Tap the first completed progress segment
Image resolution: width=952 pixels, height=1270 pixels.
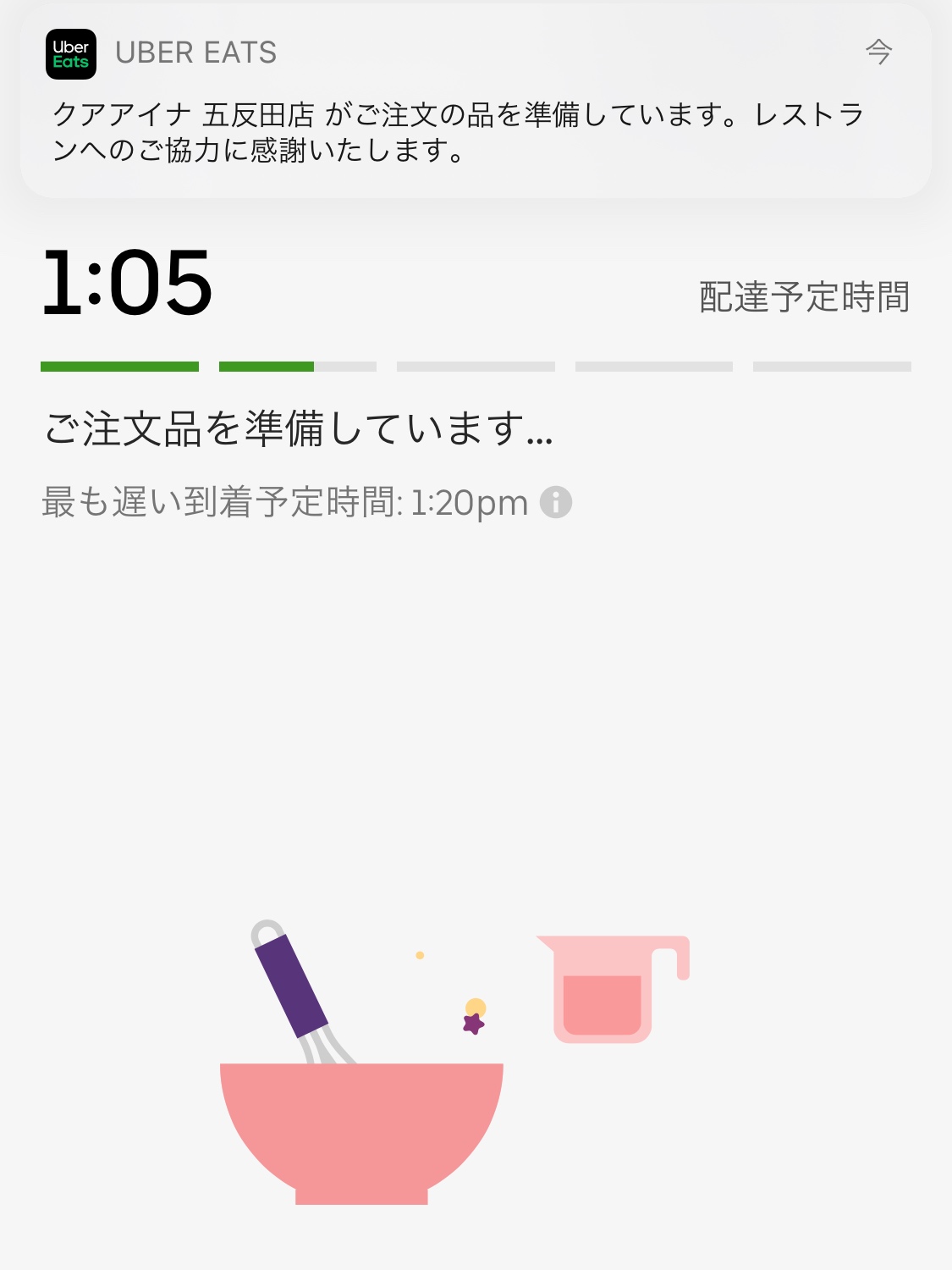click(118, 367)
